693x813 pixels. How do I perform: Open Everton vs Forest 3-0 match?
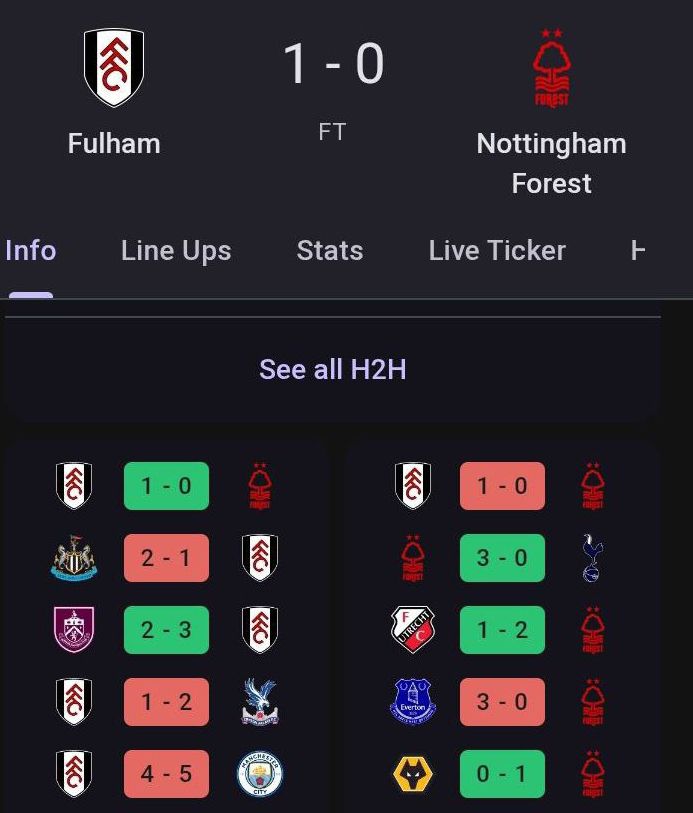coord(502,702)
